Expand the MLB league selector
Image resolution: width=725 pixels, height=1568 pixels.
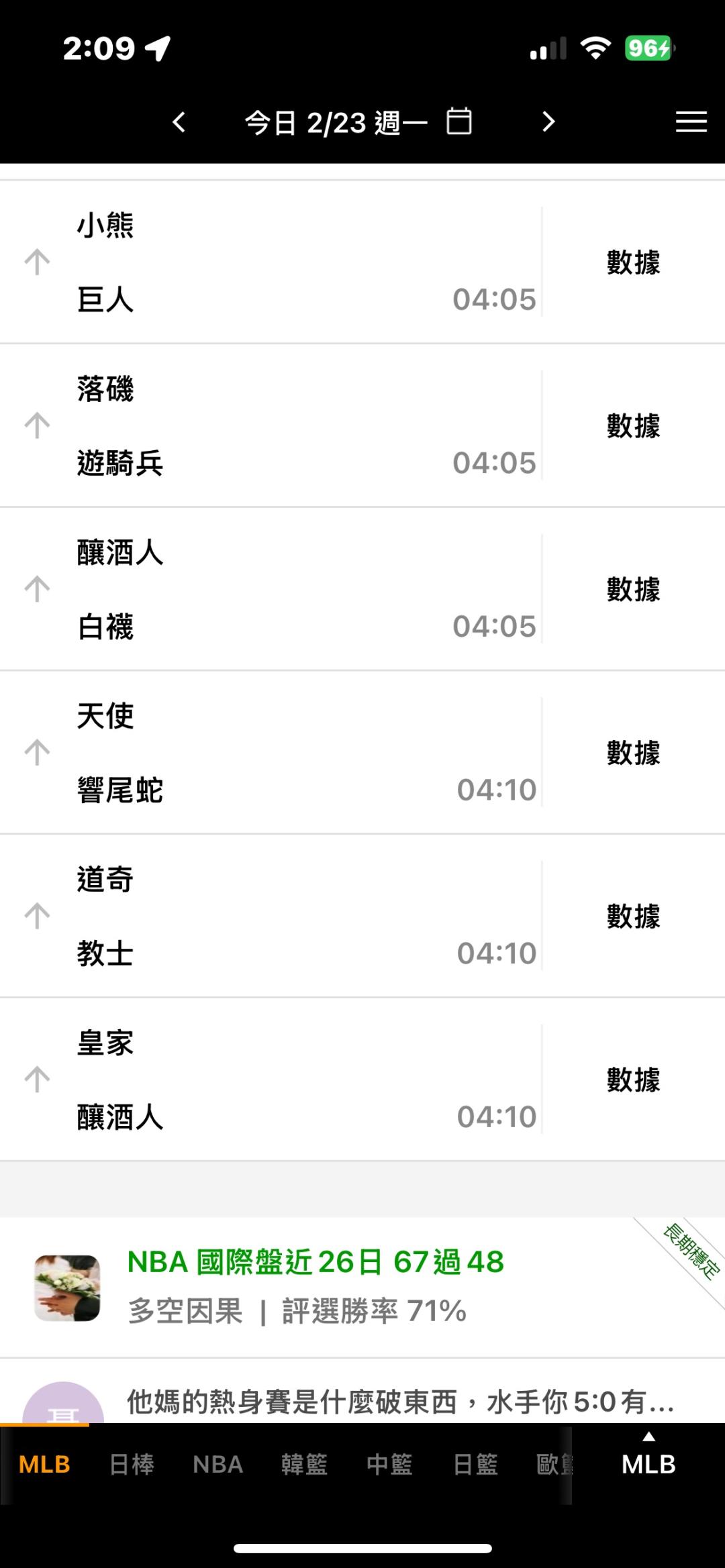tap(648, 1456)
